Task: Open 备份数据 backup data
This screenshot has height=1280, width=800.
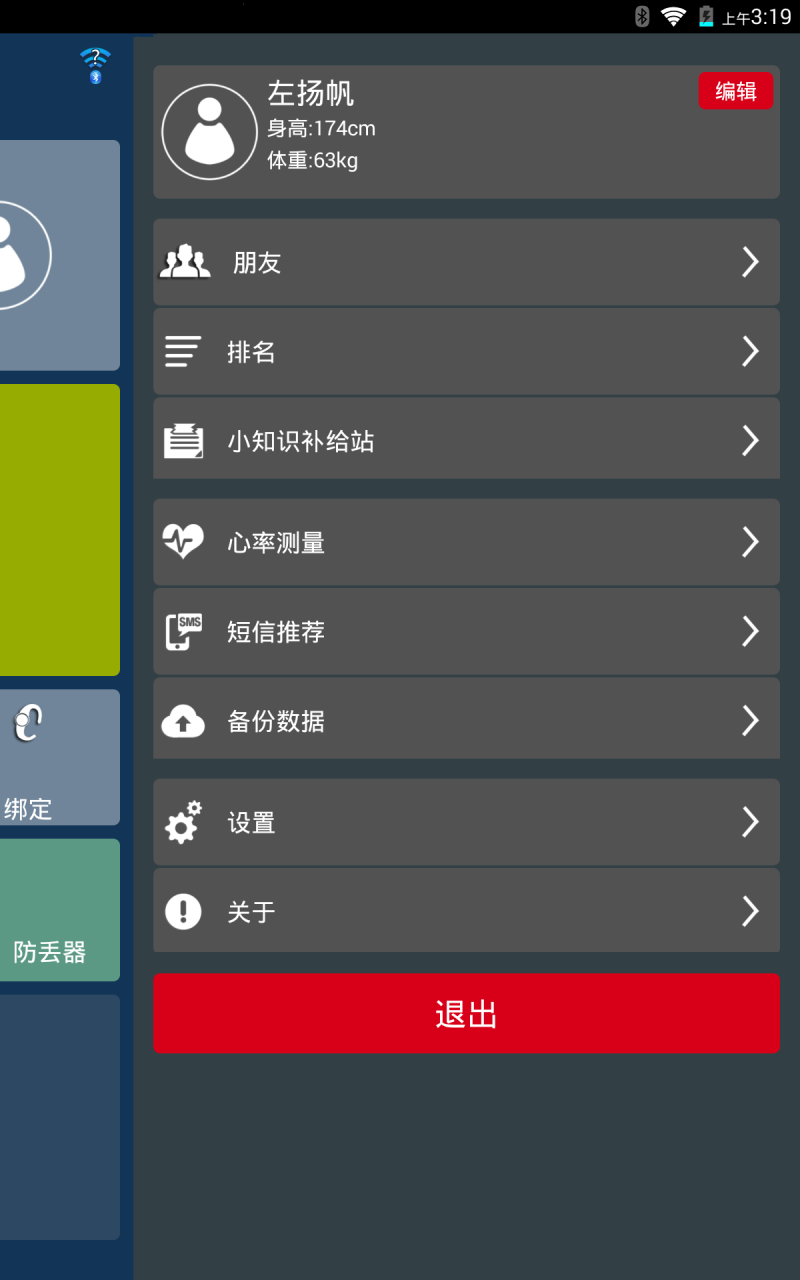Action: tap(466, 719)
